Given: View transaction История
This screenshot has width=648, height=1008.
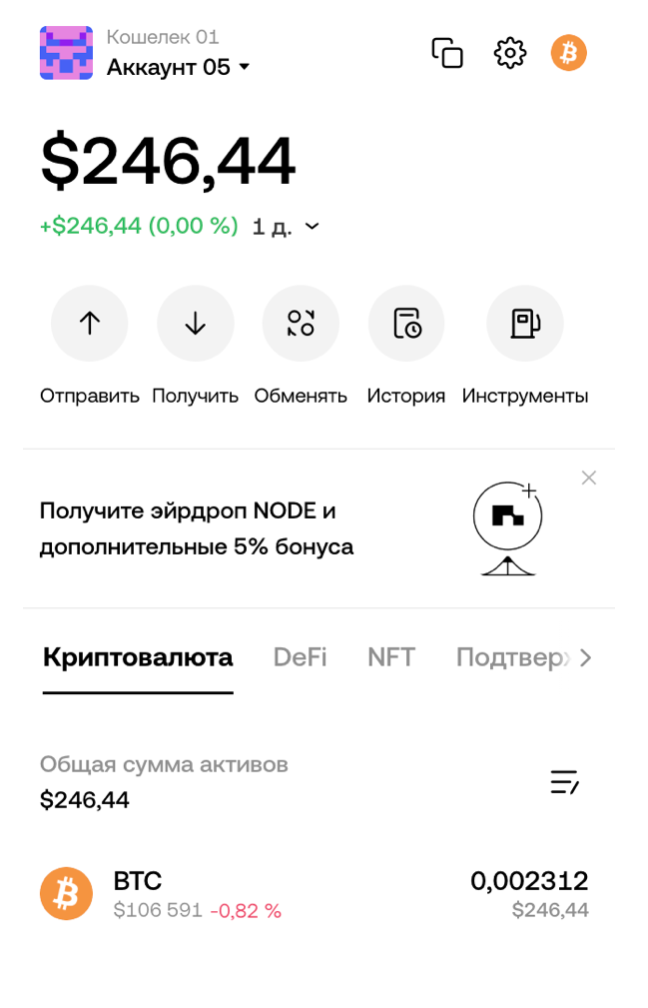Looking at the screenshot, I should (x=406, y=324).
